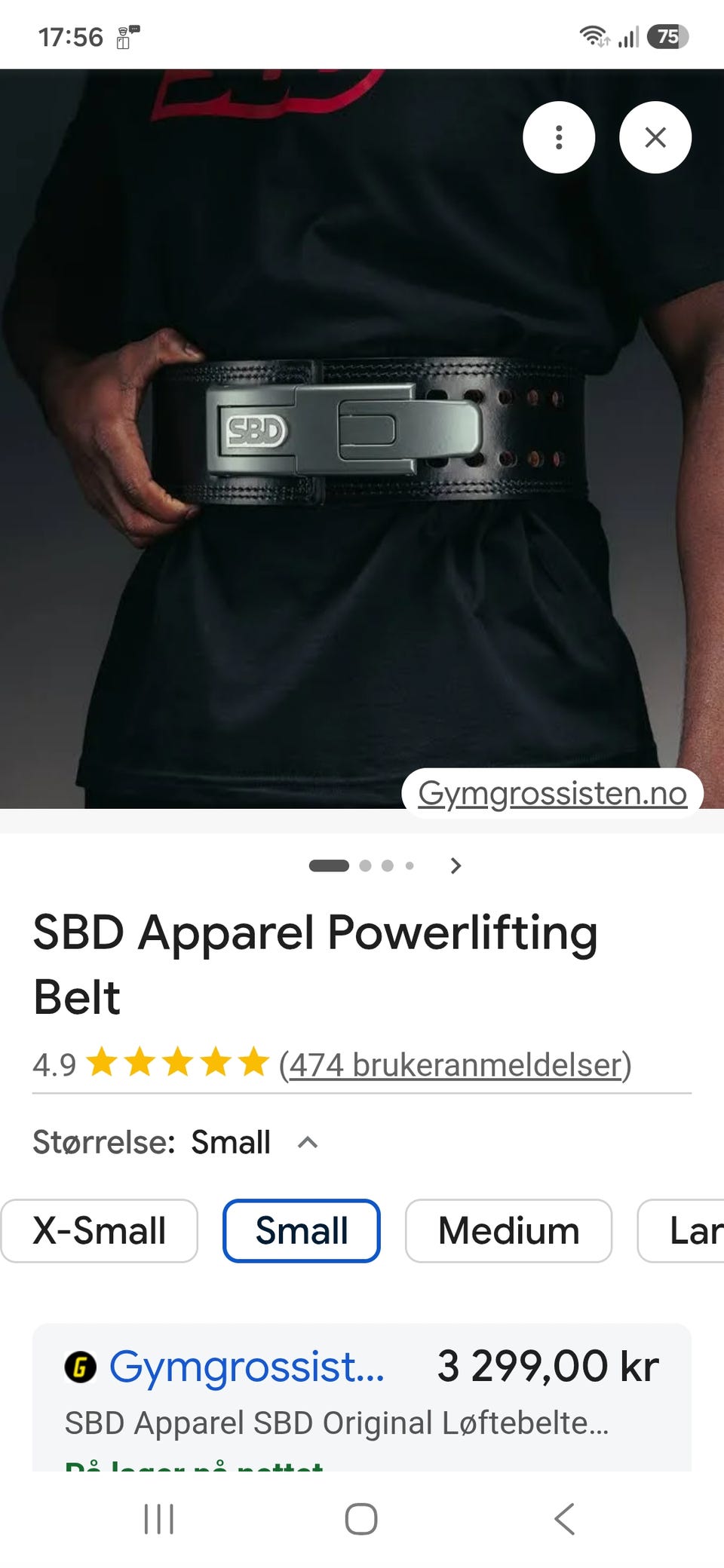Open the three-dot overflow menu

559,137
